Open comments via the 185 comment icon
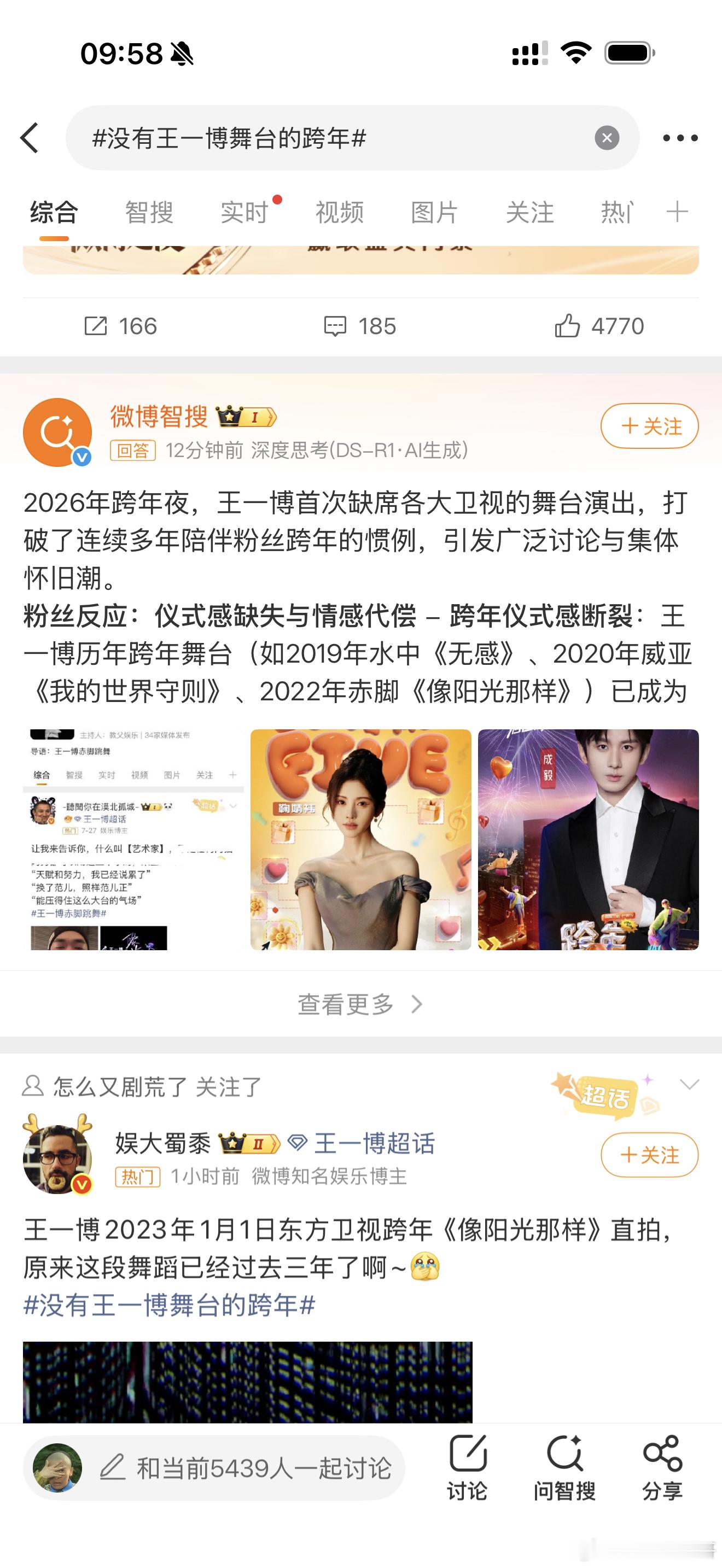This screenshot has height=1568, width=722. coord(359,326)
